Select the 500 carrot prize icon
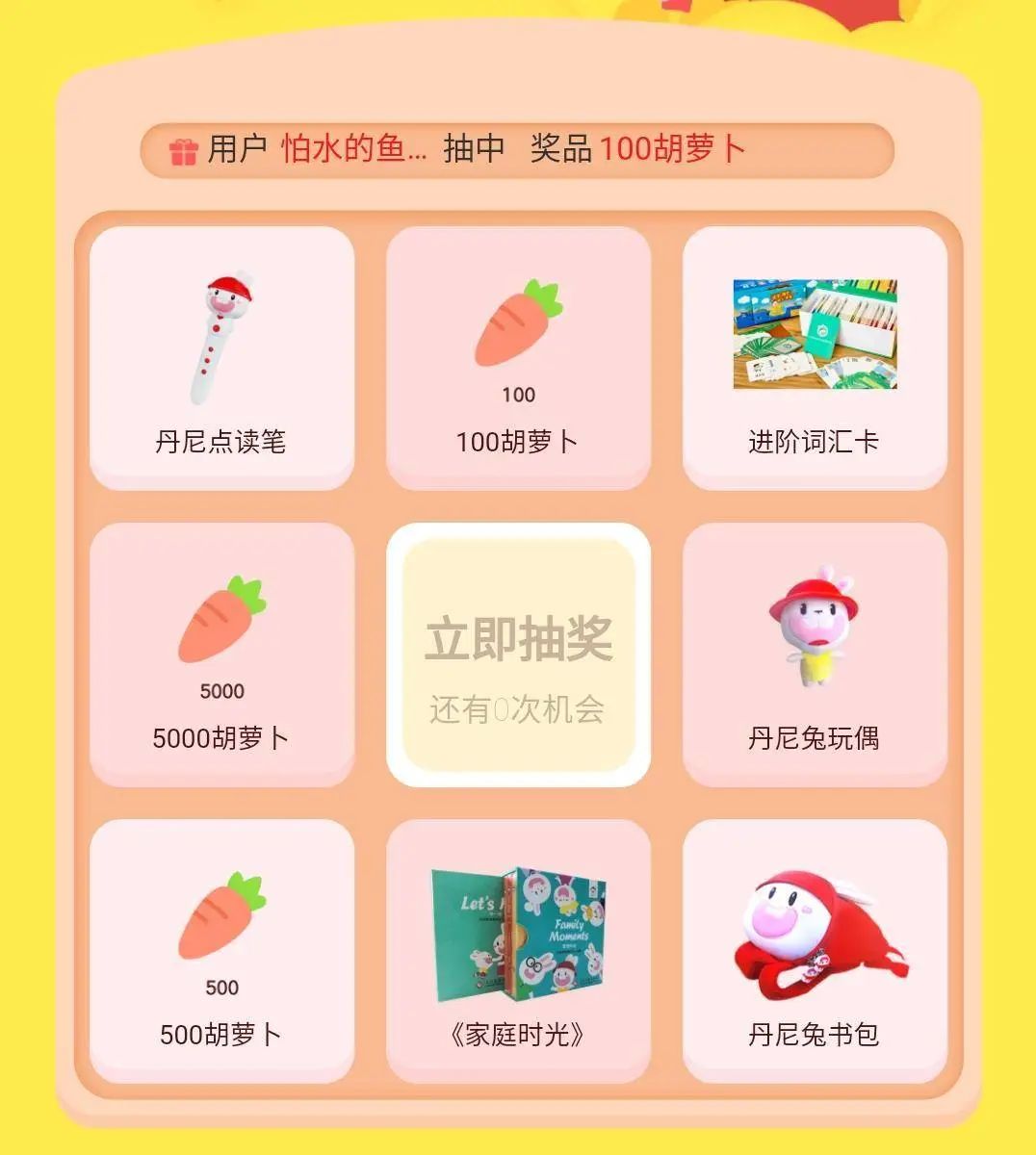Viewport: 1036px width, 1155px height. pos(221,914)
